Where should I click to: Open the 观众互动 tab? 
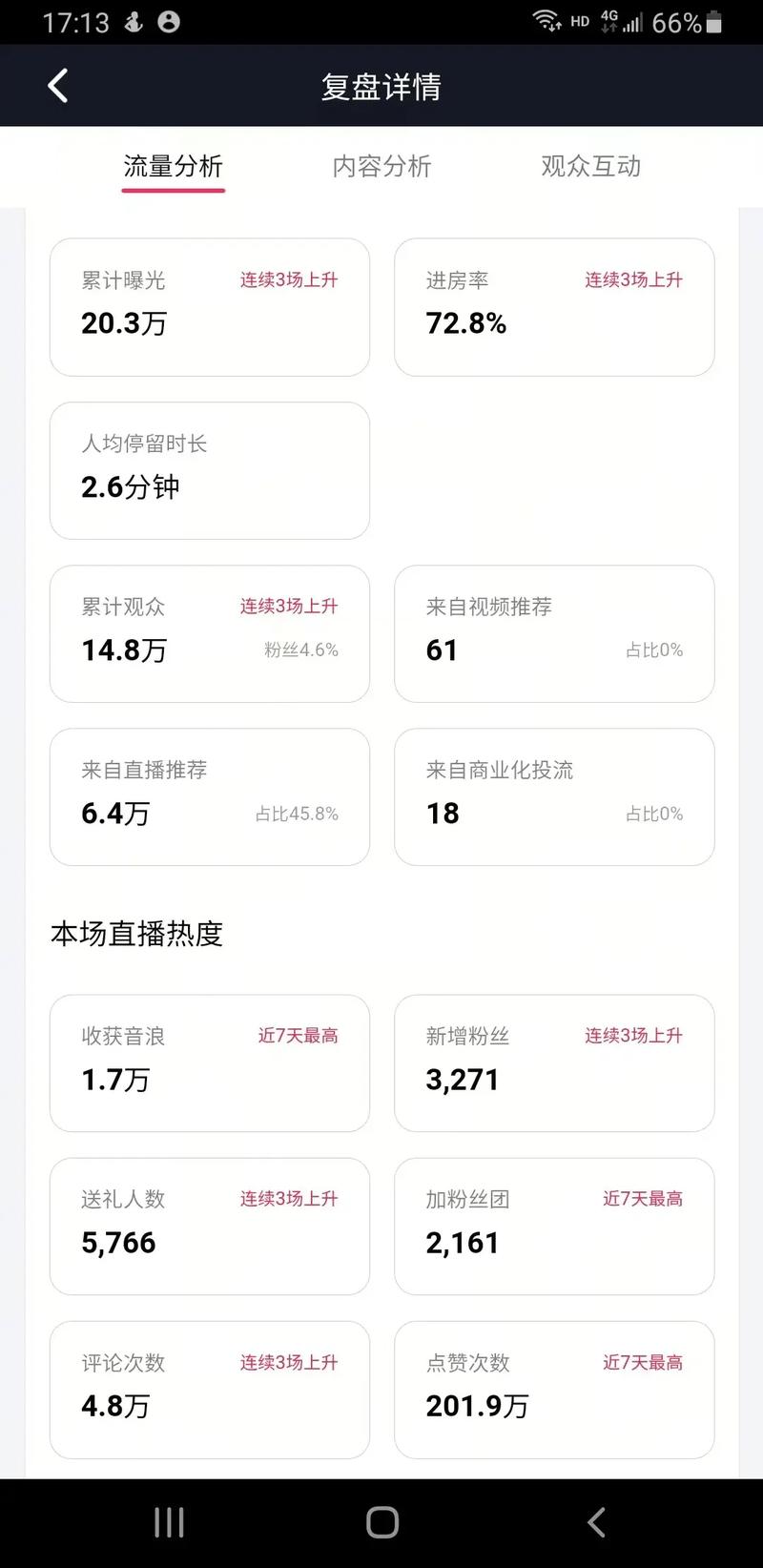coord(590,167)
